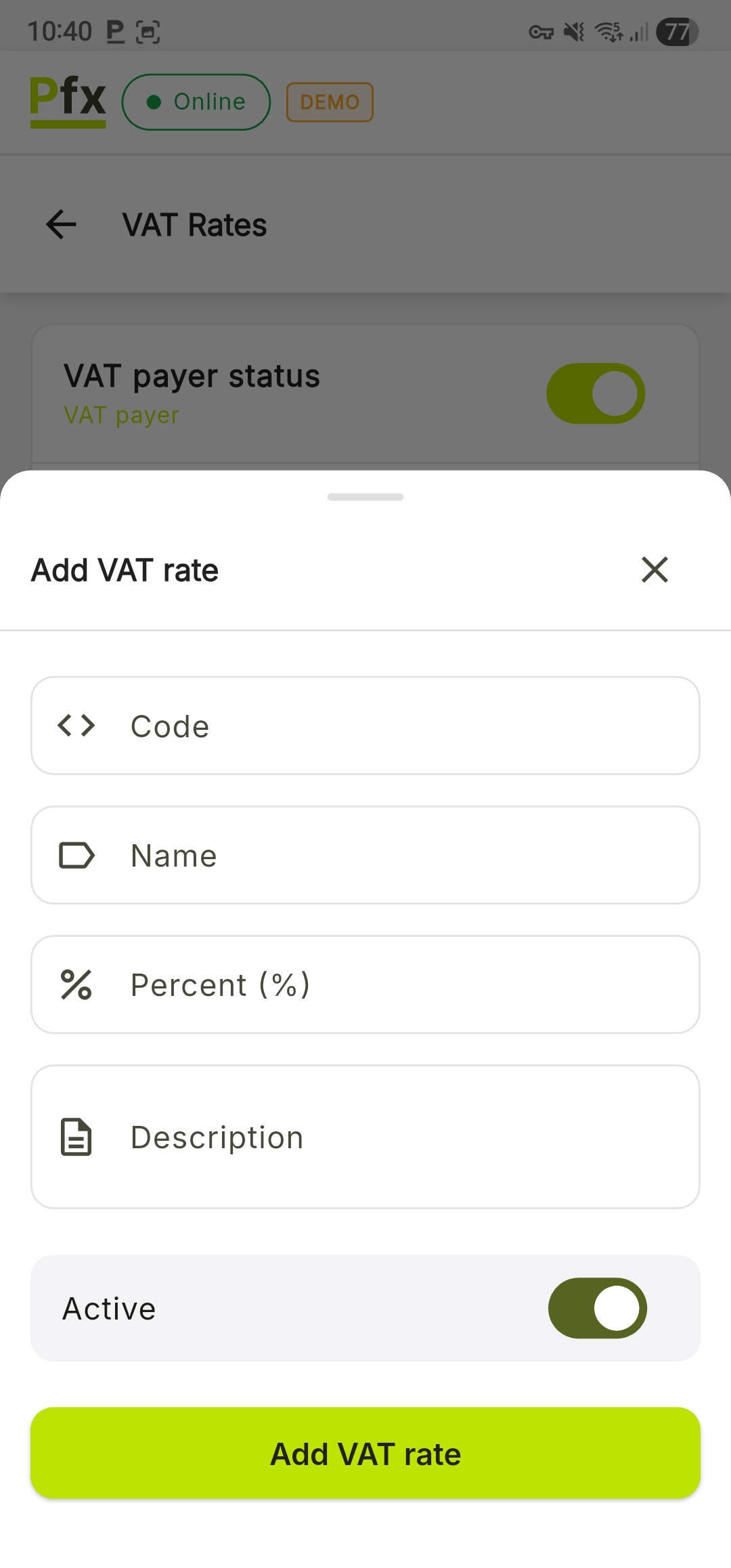Tap the Description text box

tap(365, 1137)
